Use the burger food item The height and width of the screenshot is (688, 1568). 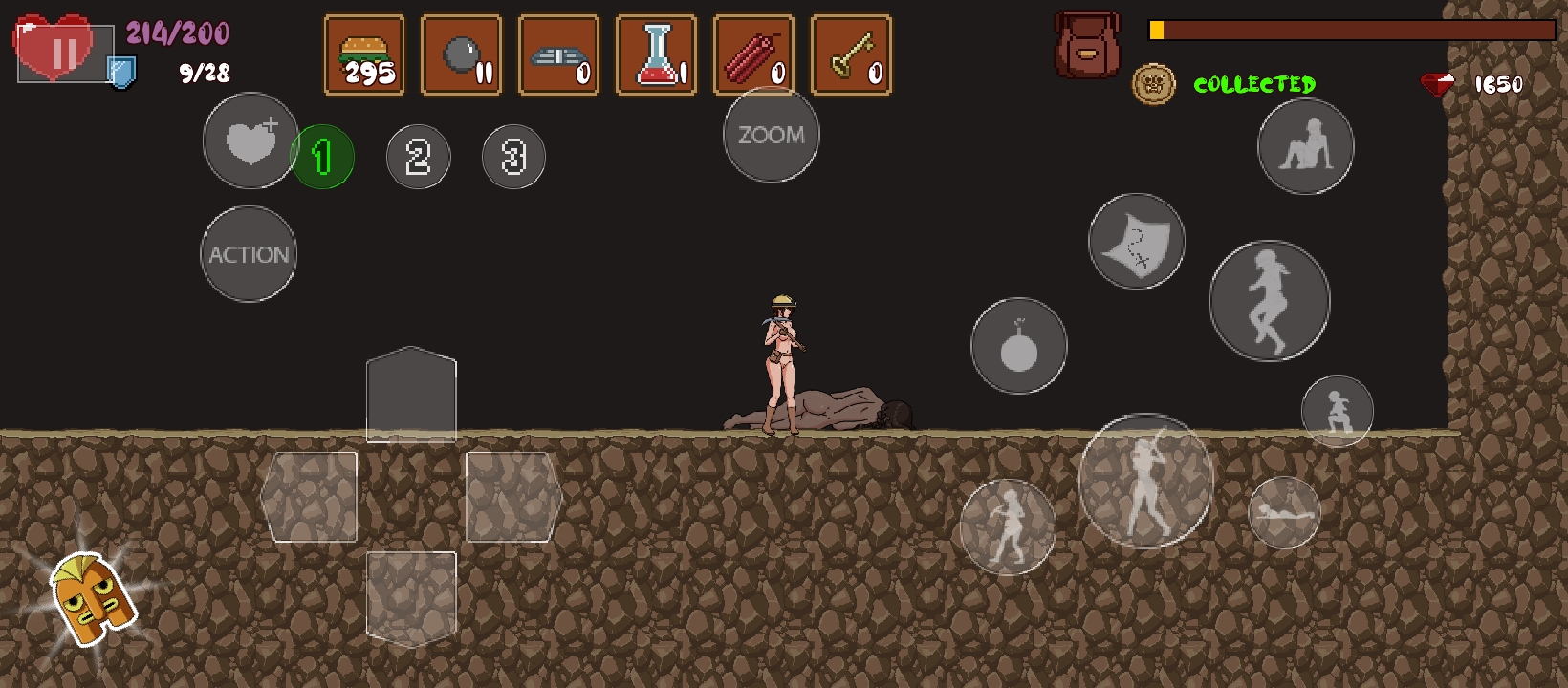[364, 55]
